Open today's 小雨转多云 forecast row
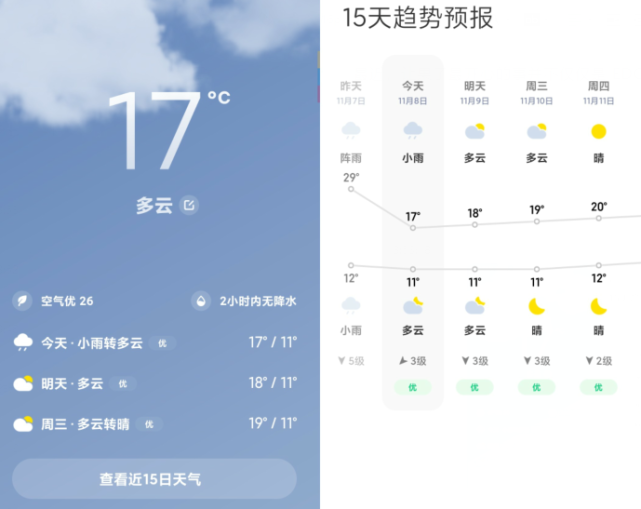The height and width of the screenshot is (509, 641). (x=154, y=342)
